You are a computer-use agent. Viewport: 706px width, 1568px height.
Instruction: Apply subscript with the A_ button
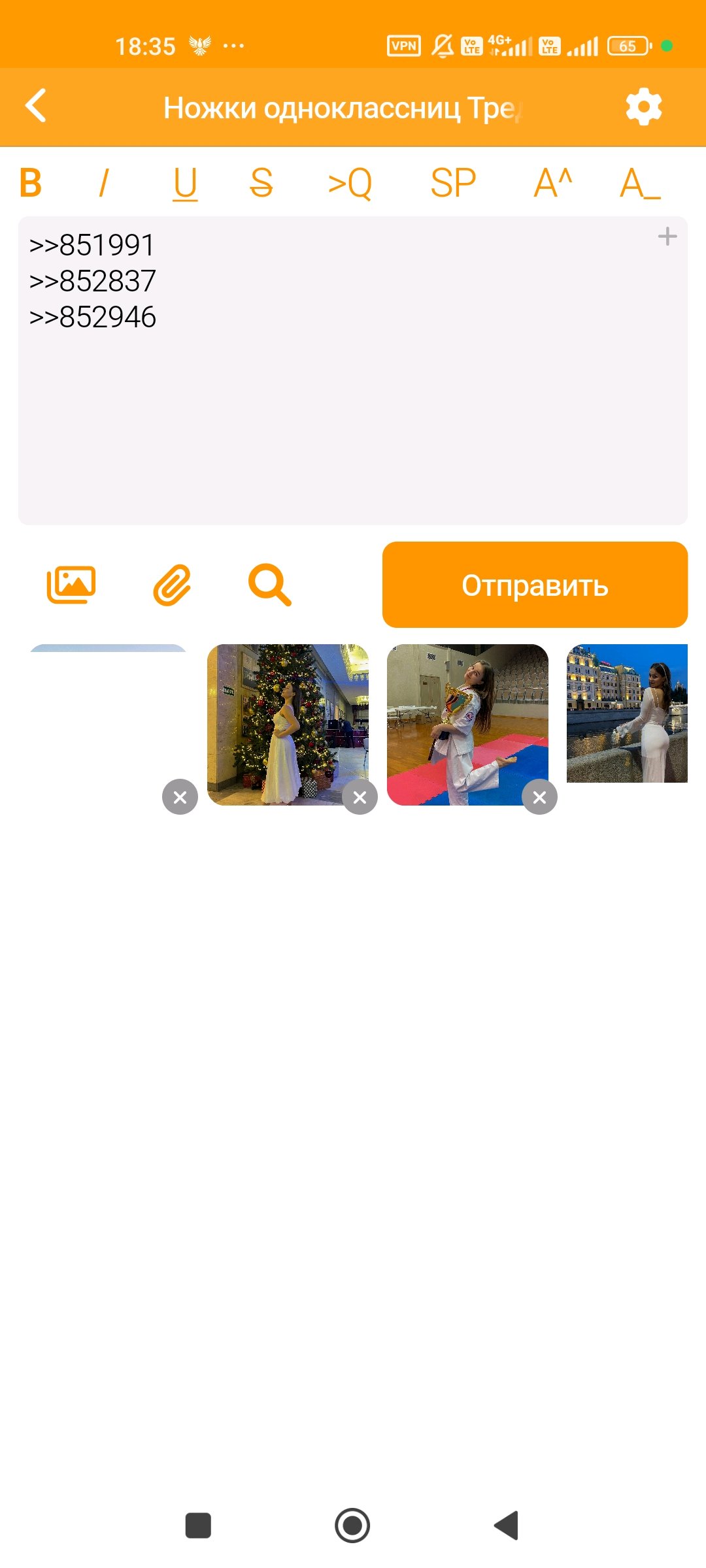pos(640,183)
